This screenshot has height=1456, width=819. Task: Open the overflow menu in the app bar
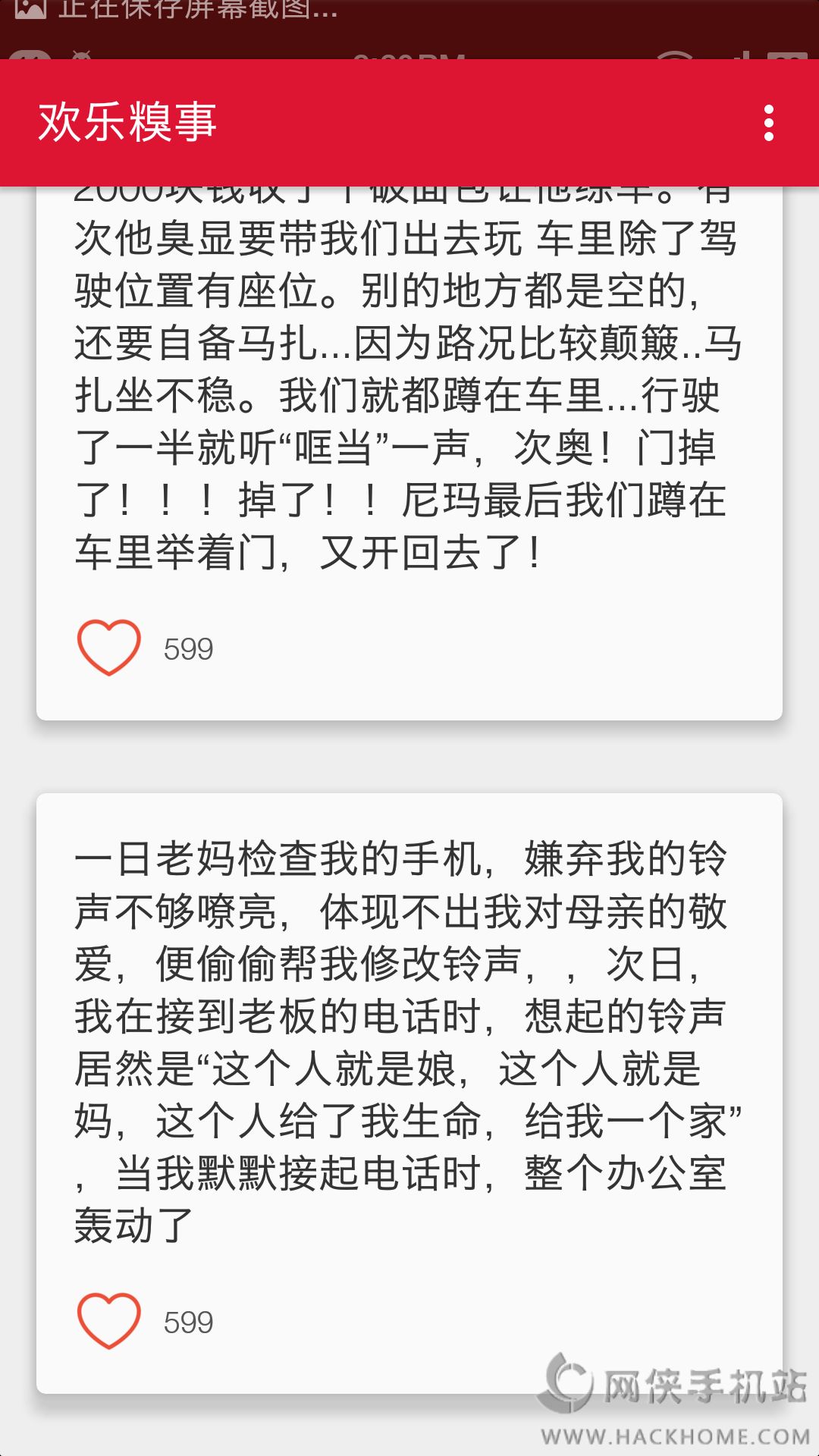pos(769,123)
